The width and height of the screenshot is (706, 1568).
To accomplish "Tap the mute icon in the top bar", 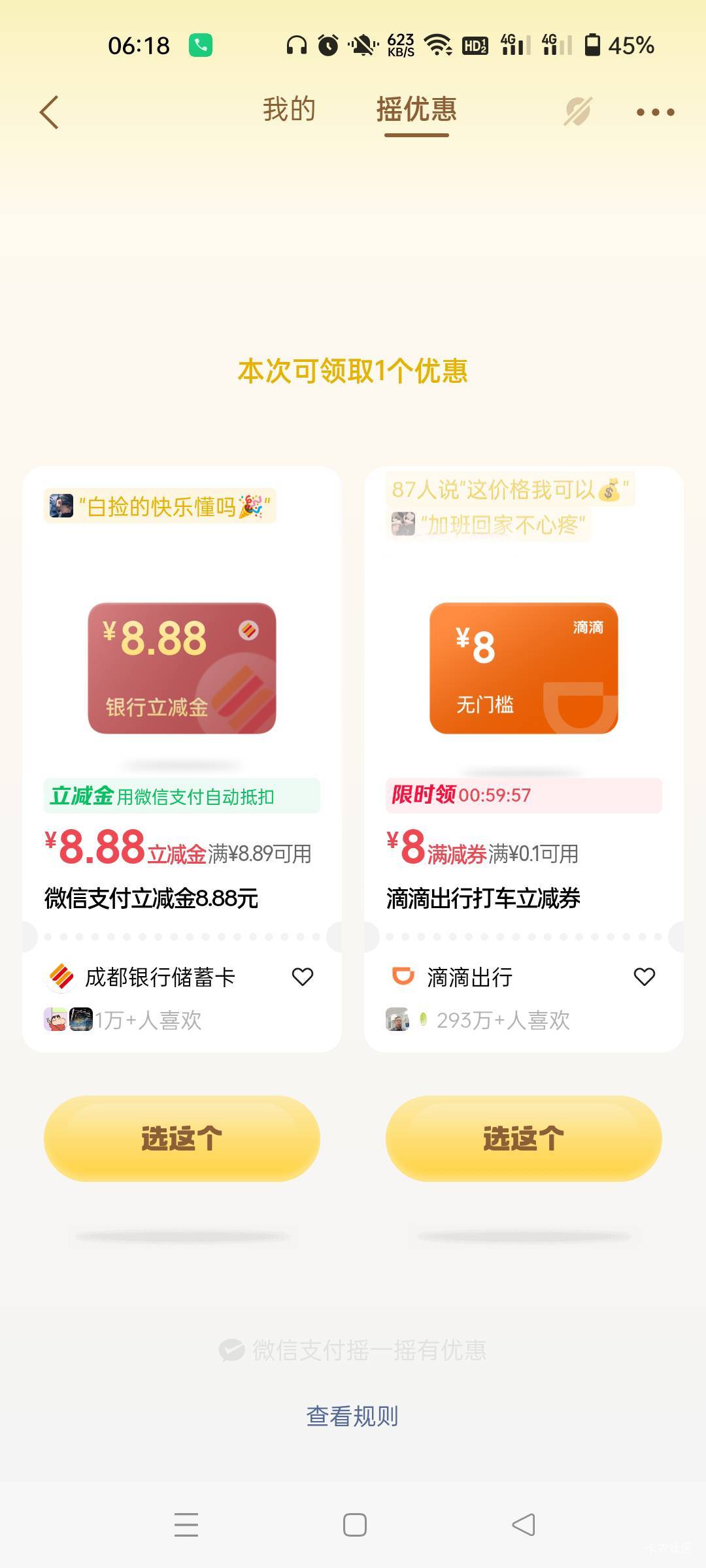I will point(578,112).
